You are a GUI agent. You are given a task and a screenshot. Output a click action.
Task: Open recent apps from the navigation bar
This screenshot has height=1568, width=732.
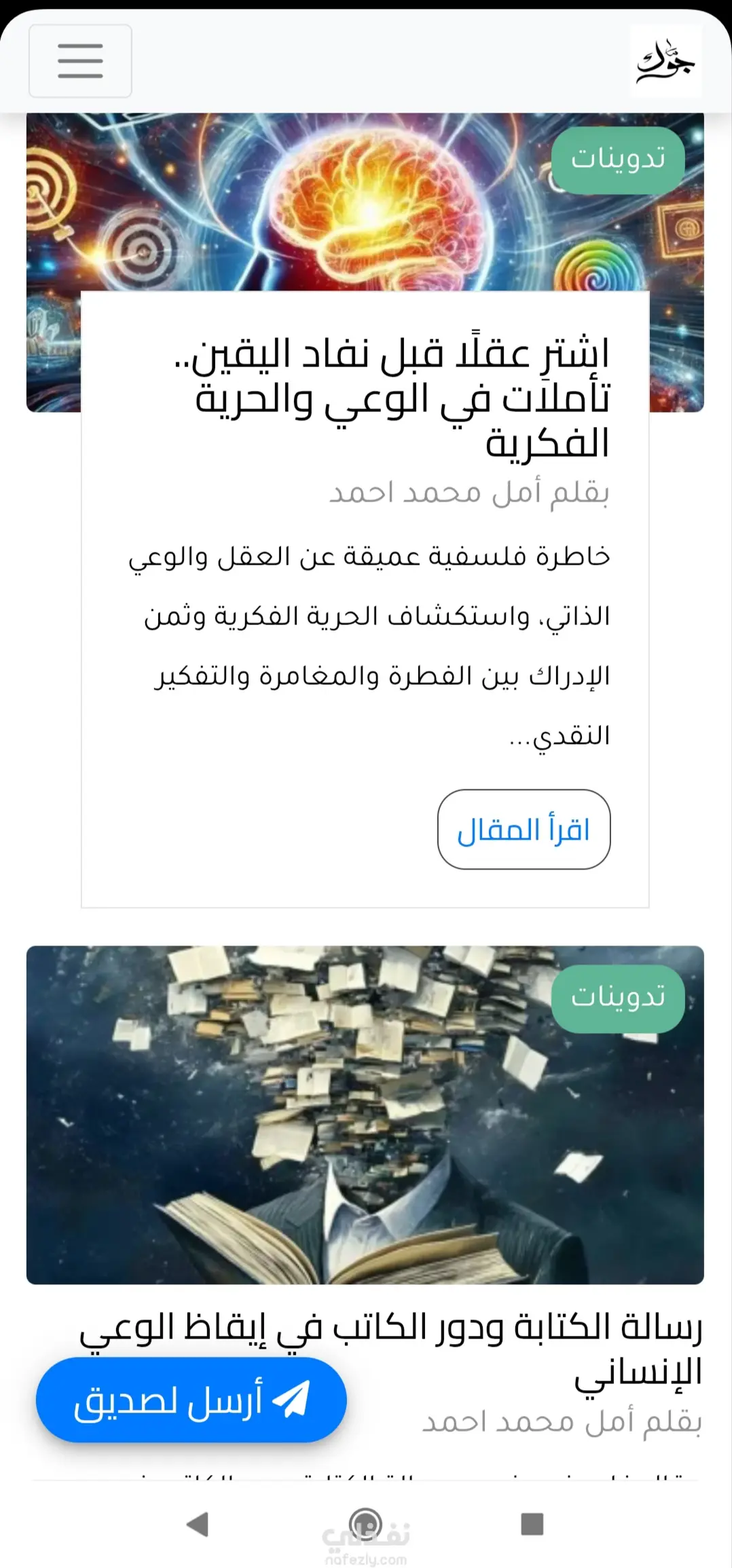(532, 1524)
